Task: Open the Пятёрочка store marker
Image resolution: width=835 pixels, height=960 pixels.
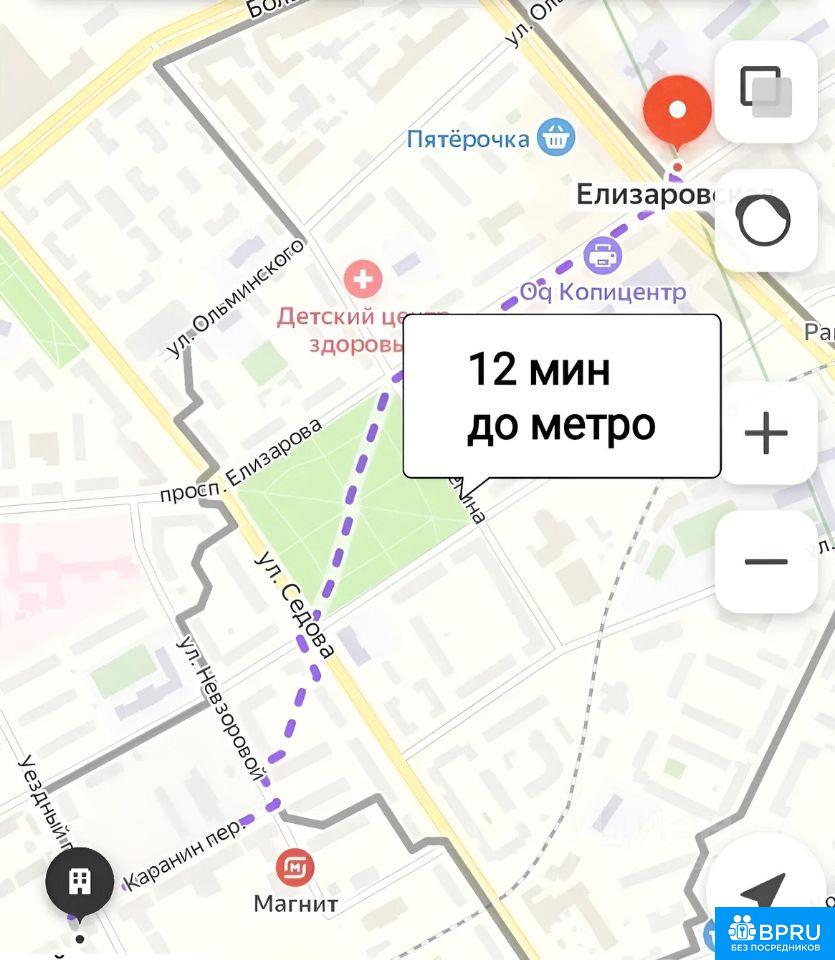Action: (555, 137)
